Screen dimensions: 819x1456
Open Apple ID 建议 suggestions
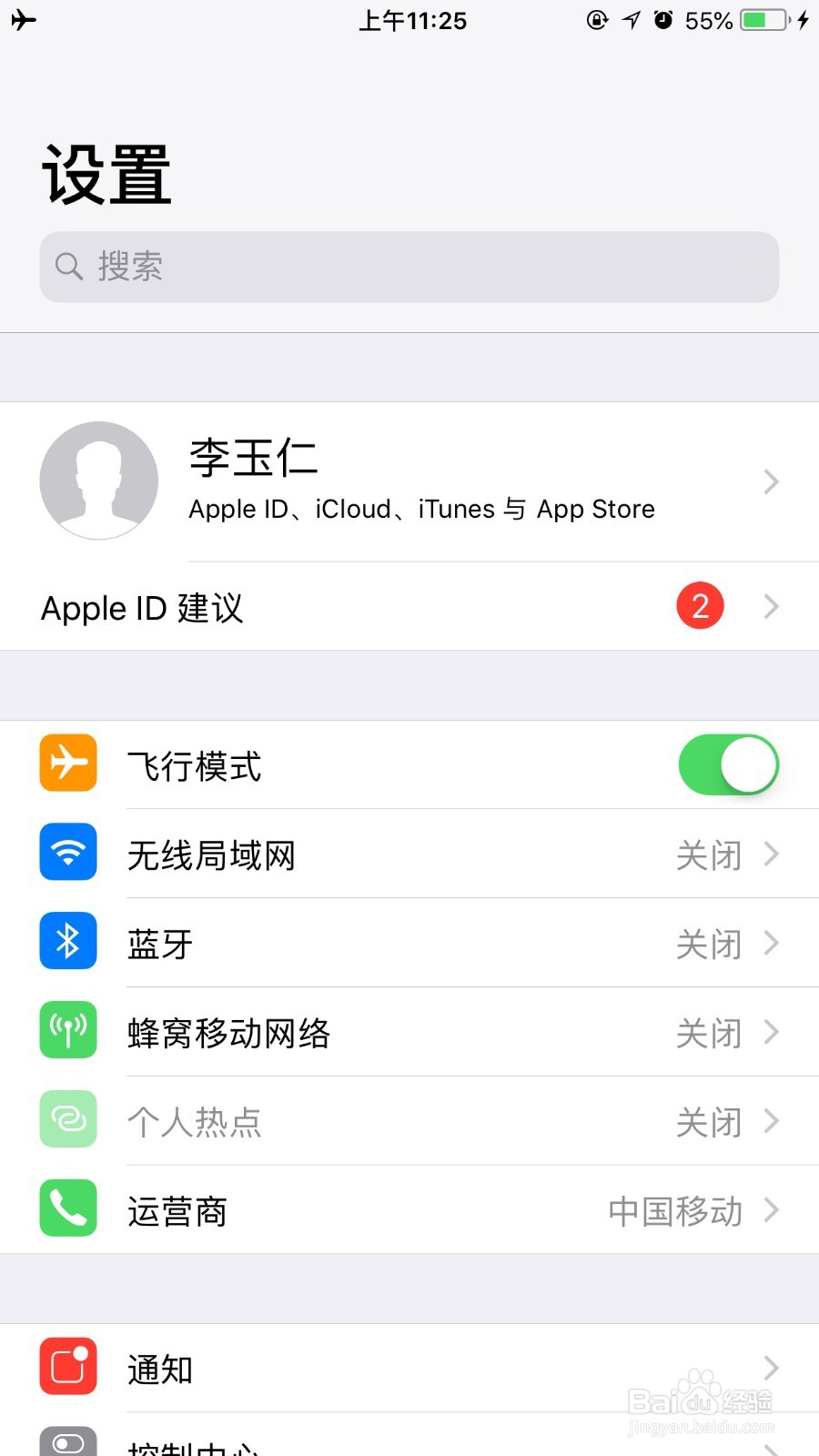tap(409, 607)
